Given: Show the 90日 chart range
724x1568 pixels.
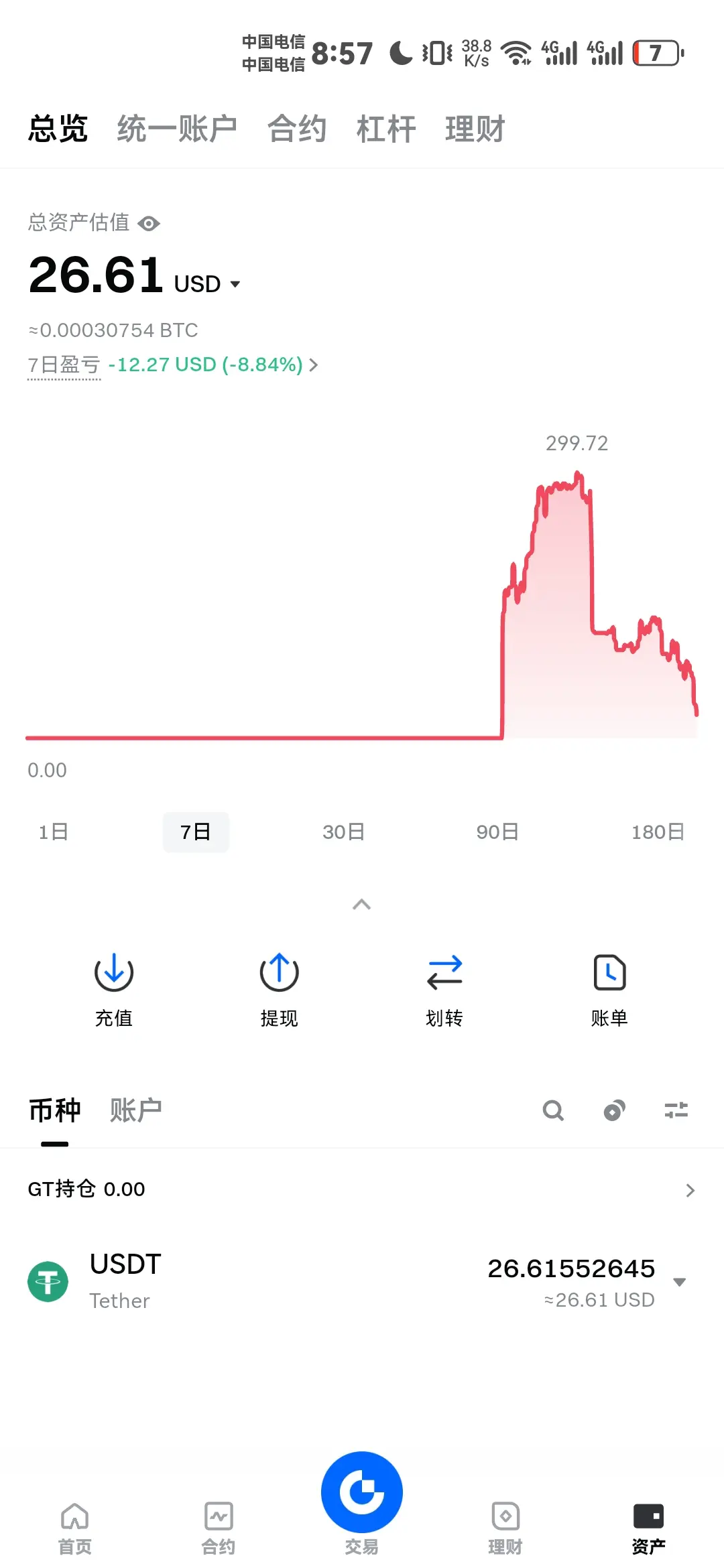Looking at the screenshot, I should 497,832.
